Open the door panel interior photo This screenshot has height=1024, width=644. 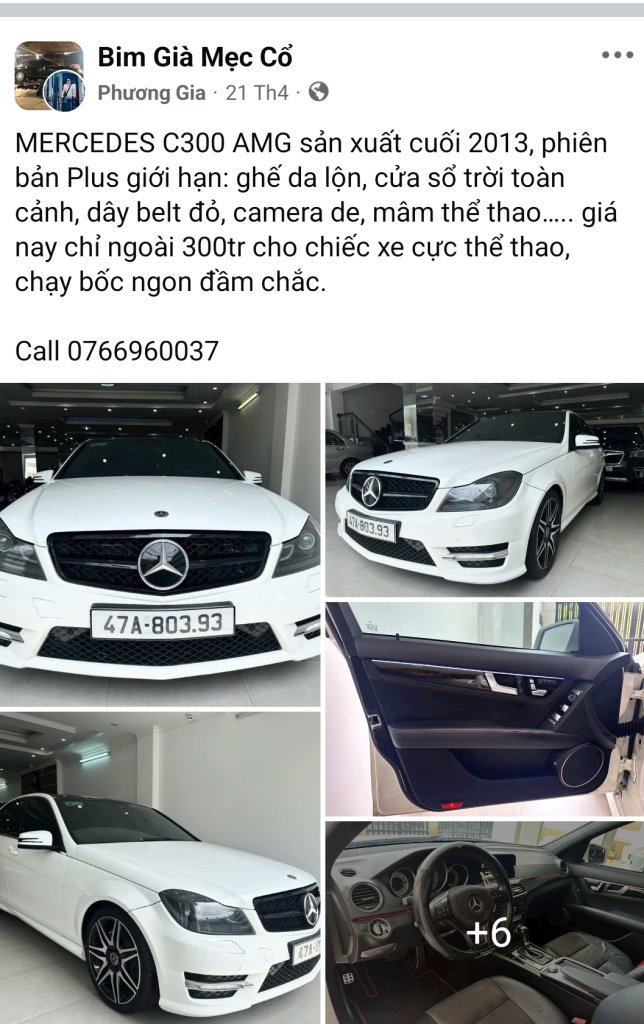[x=484, y=707]
